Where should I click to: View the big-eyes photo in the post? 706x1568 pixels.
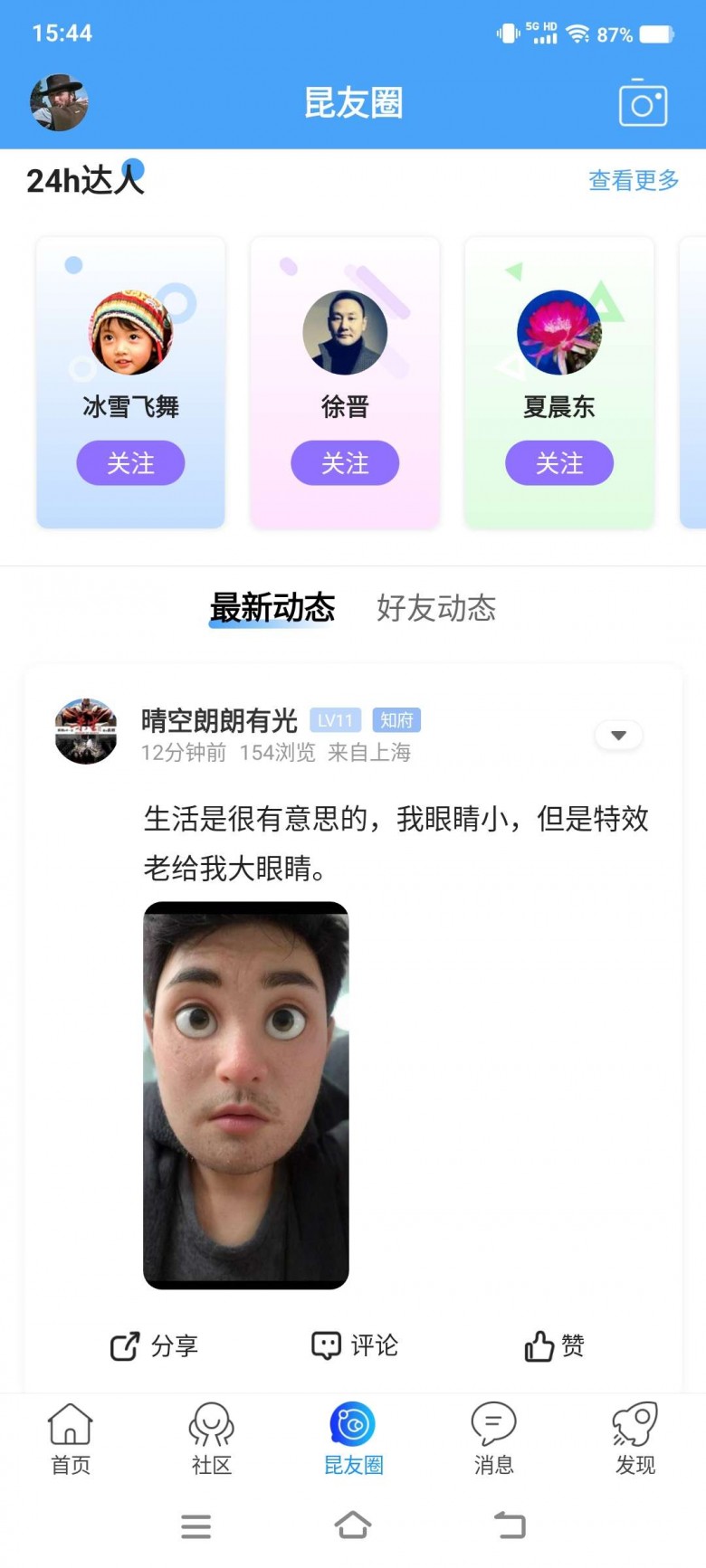click(x=246, y=1095)
